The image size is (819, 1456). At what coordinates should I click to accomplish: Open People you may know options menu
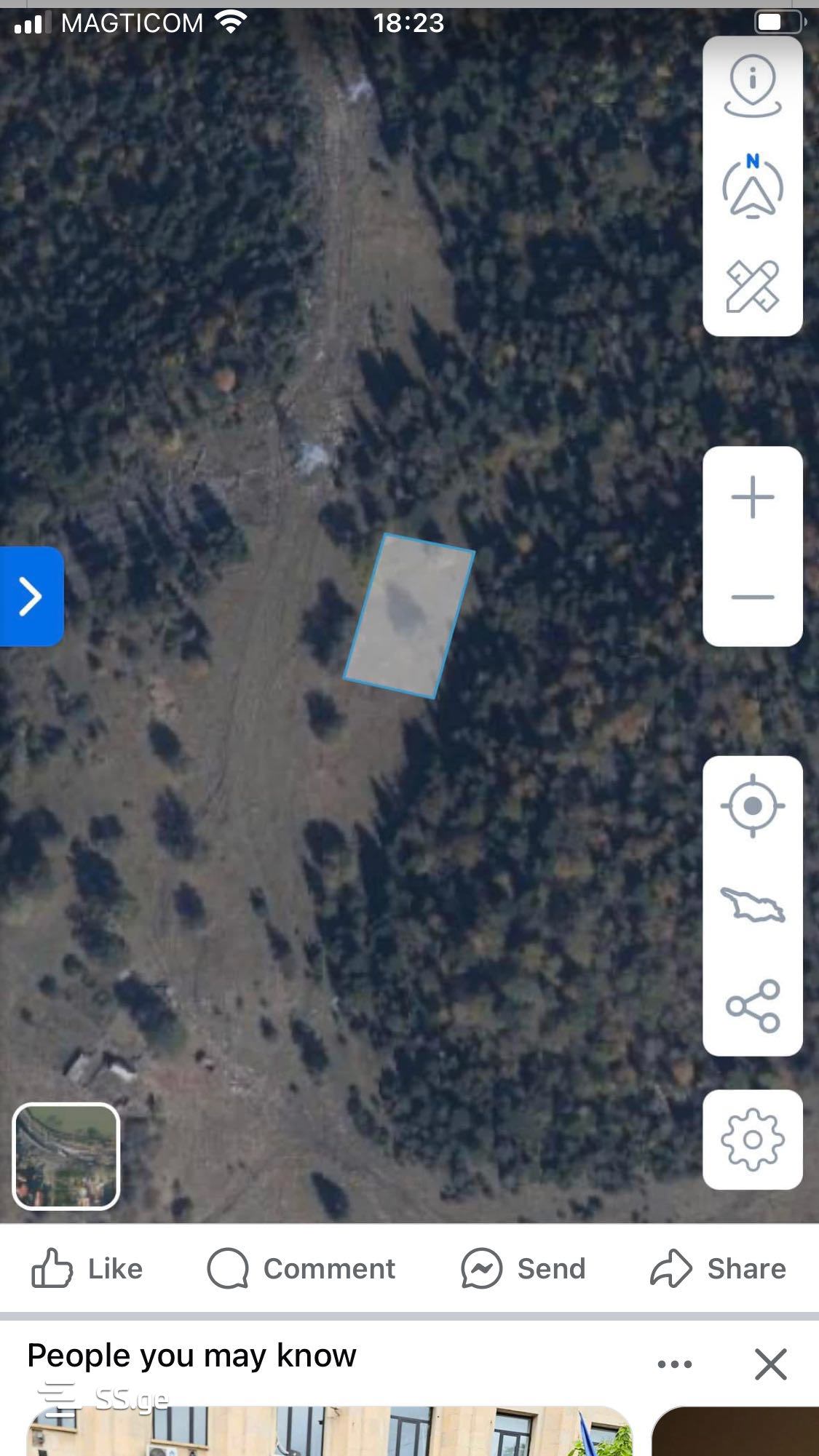[674, 1364]
